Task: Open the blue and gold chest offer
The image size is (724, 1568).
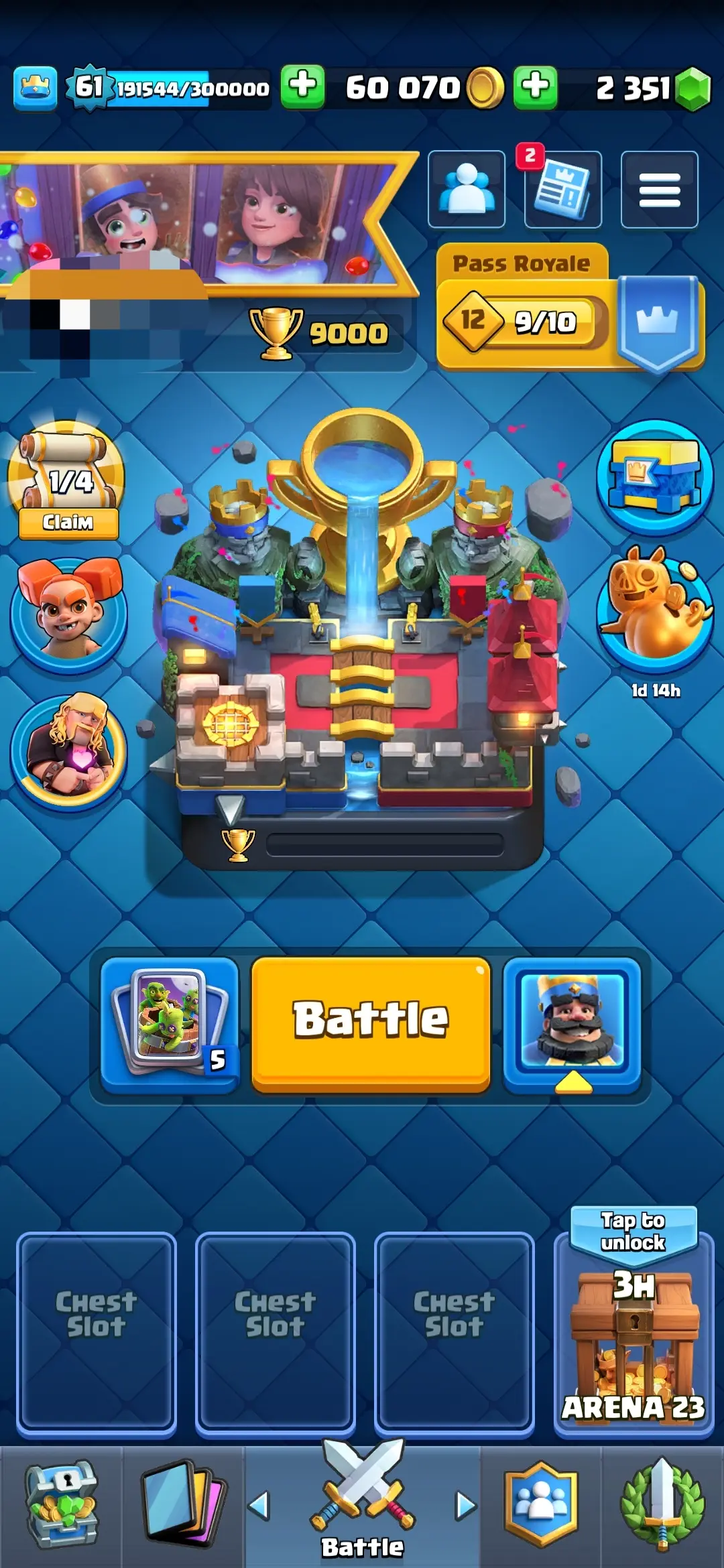Action: coord(654,477)
